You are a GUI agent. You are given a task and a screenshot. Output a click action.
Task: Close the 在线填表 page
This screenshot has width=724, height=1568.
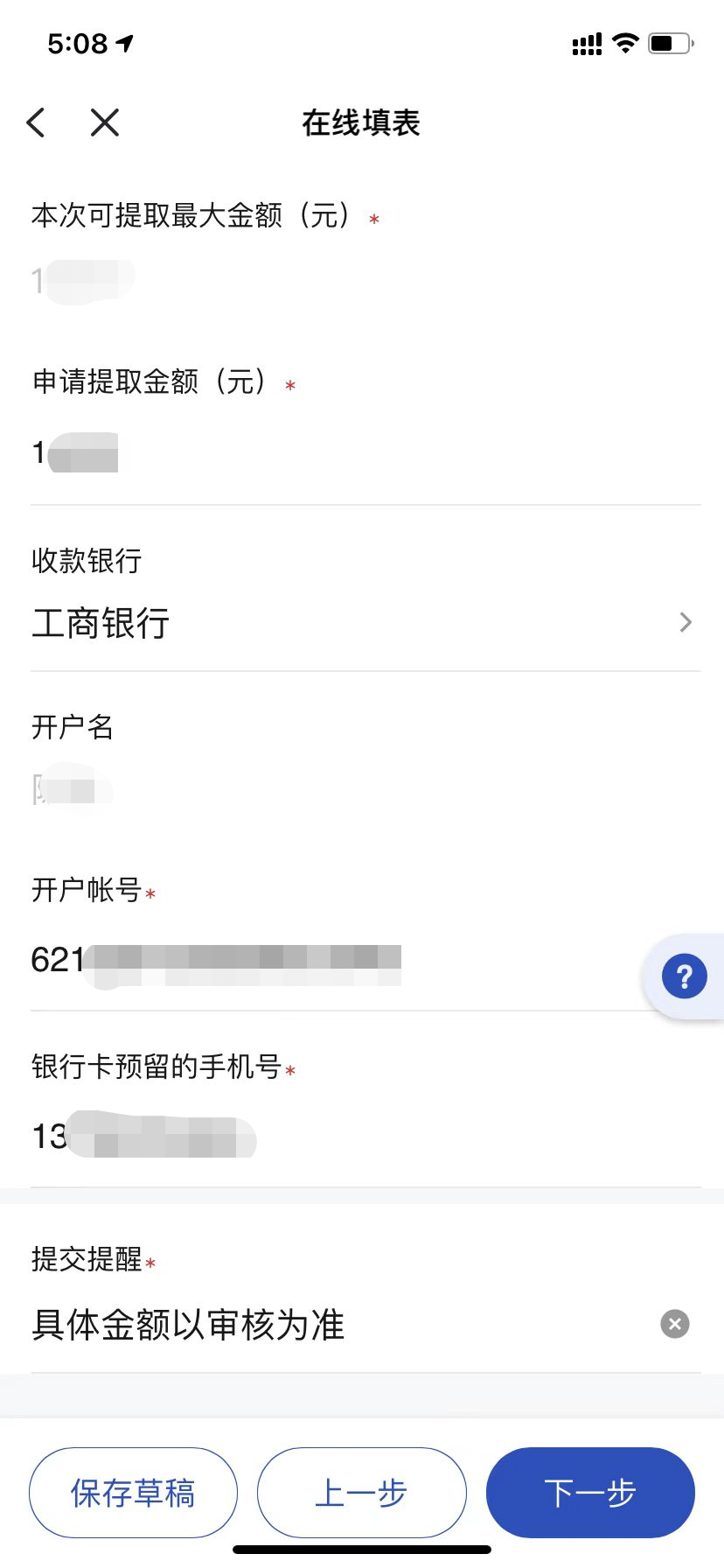105,123
